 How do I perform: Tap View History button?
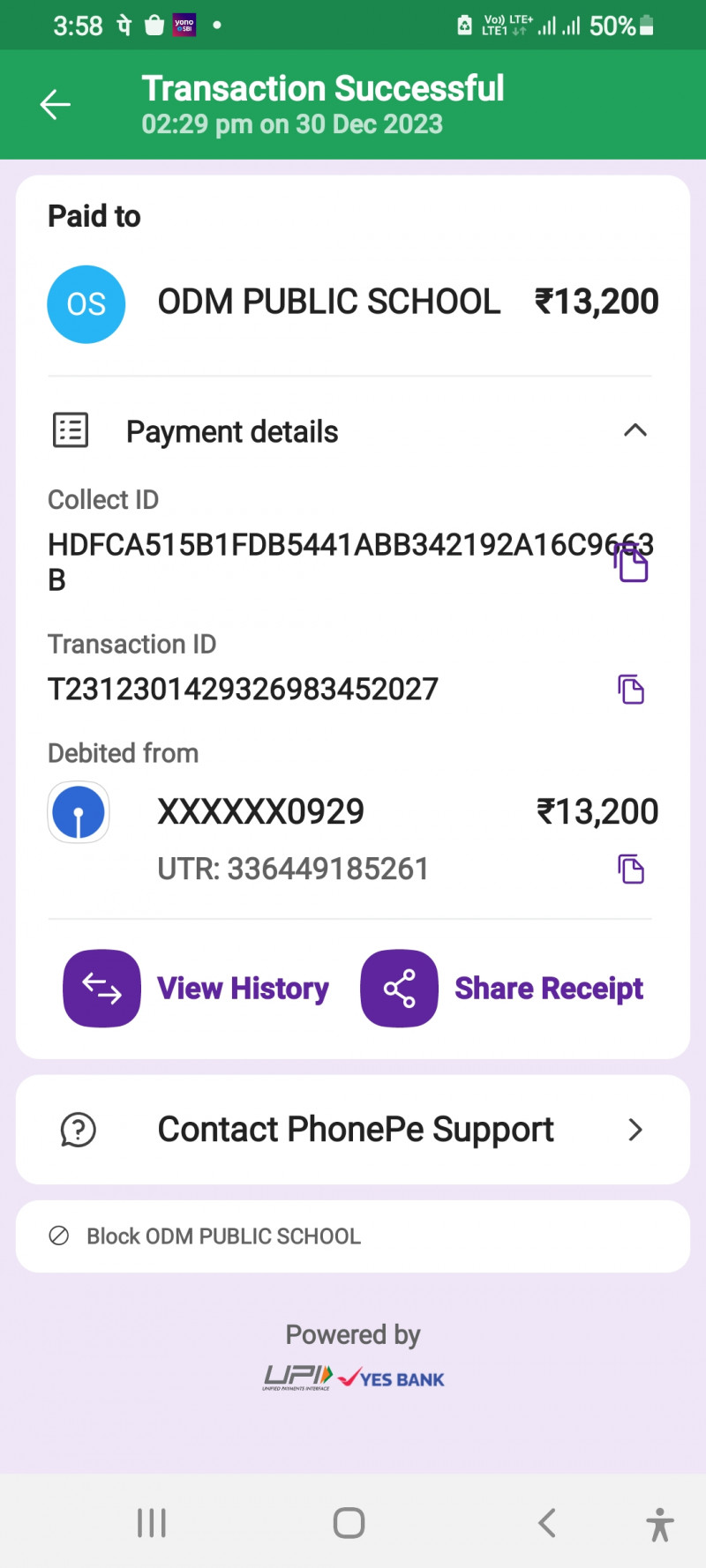(x=196, y=988)
